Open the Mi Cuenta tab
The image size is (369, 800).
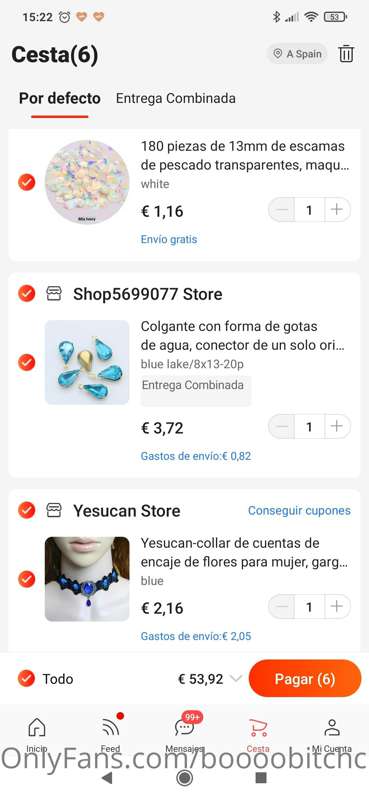click(x=332, y=735)
